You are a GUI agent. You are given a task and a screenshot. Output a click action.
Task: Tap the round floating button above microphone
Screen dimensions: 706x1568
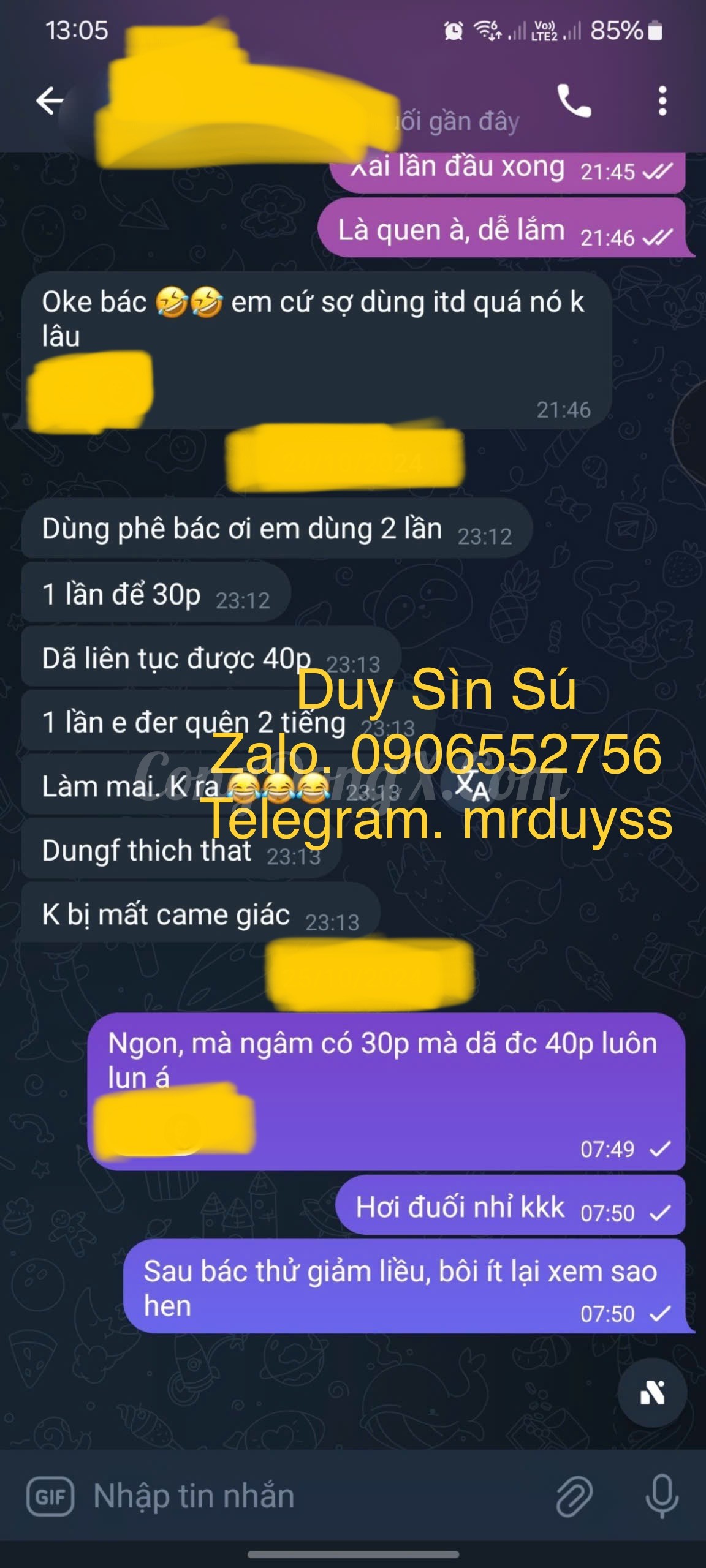click(652, 1393)
